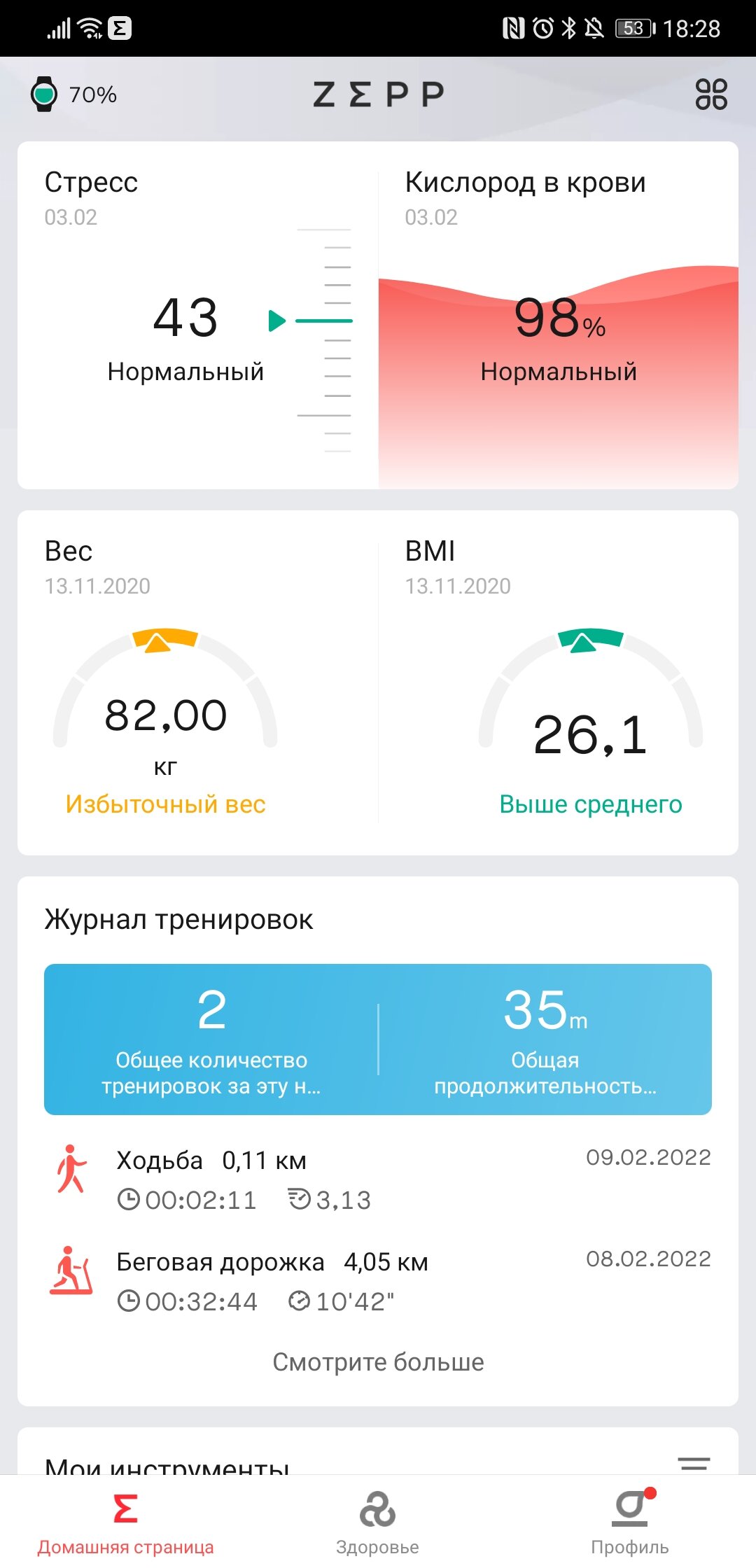The width and height of the screenshot is (756, 1568).
Task: Open the Кислород в крови card
Action: (x=558, y=315)
